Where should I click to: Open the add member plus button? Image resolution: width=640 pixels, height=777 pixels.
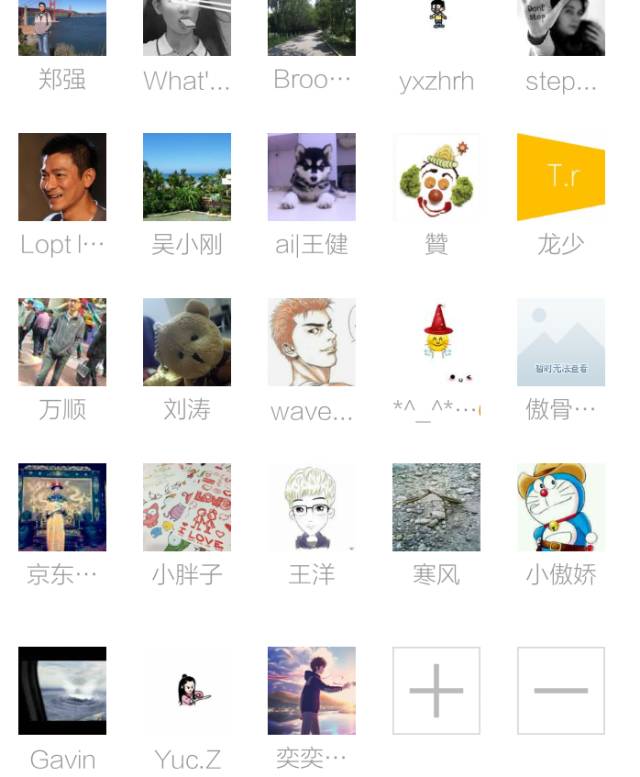[x=436, y=690]
